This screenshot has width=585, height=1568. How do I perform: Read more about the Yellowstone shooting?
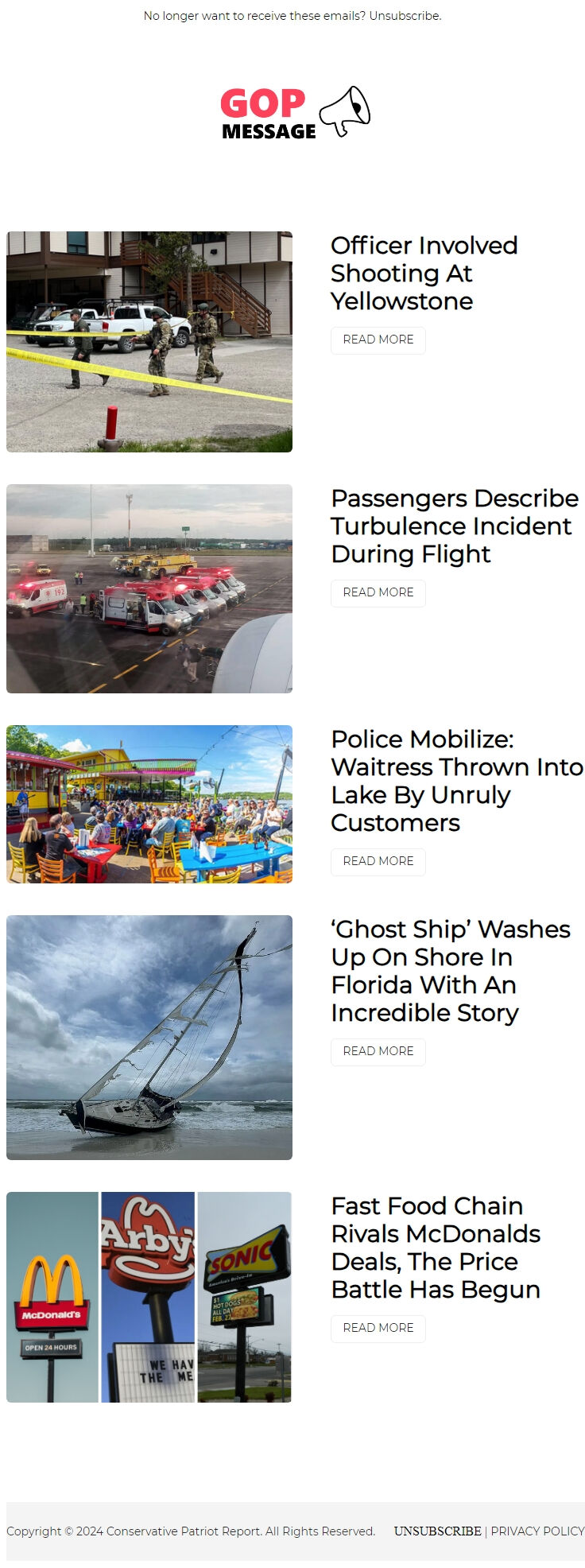coord(378,340)
